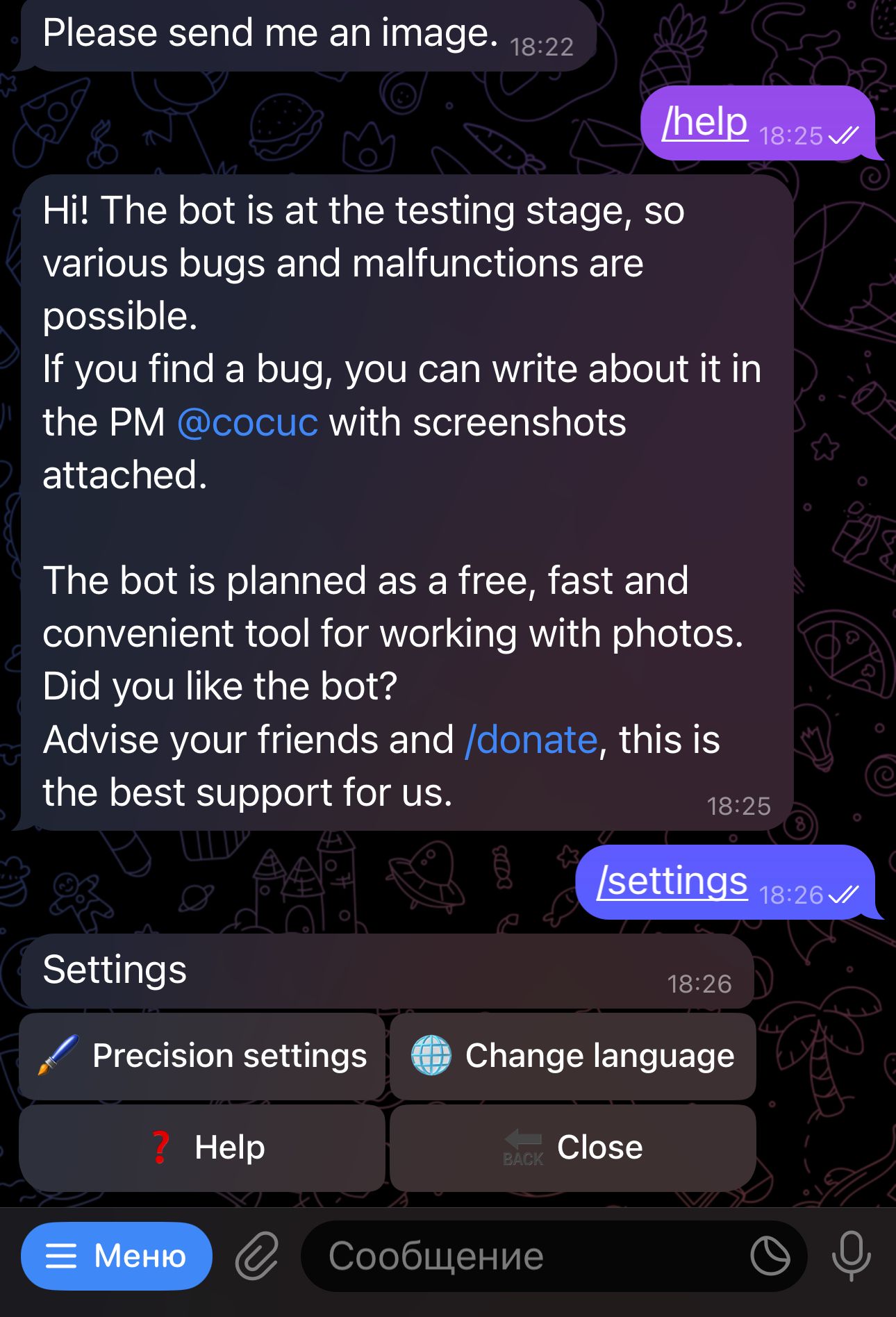The height and width of the screenshot is (1317, 896).
Task: Click the hamburger icon inside Меню button
Action: 61,1254
